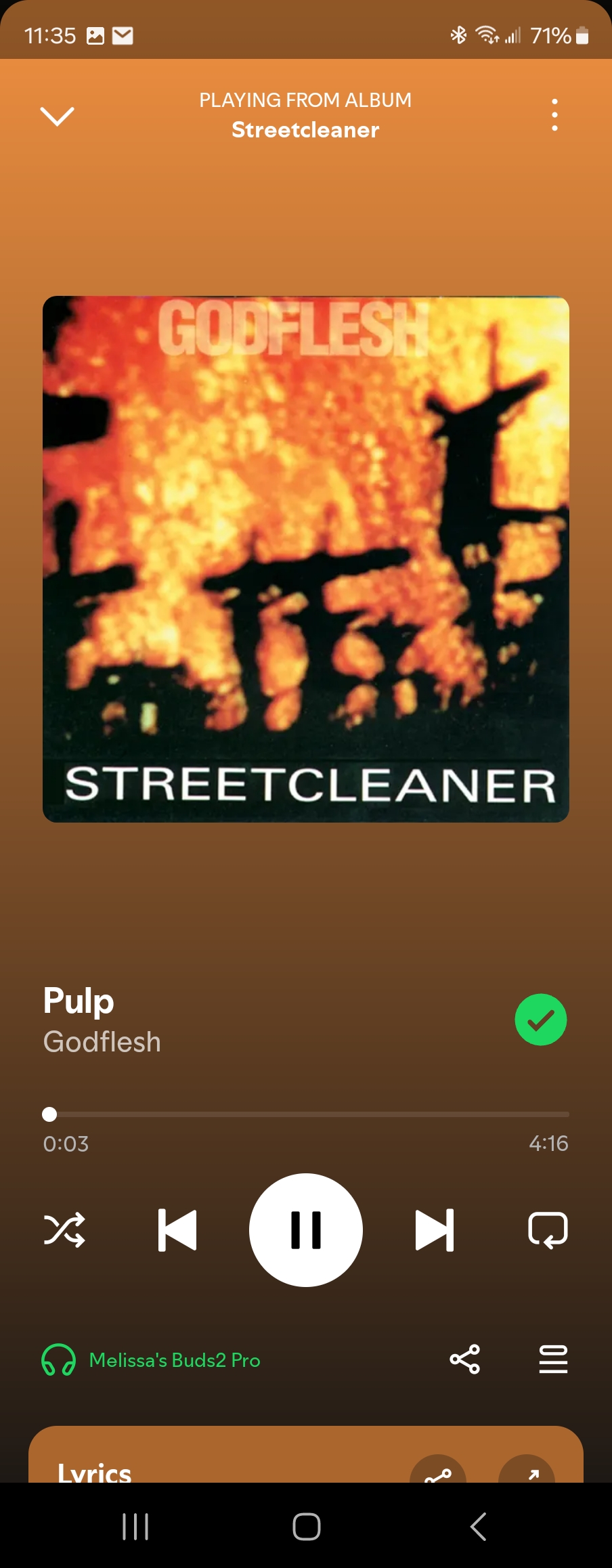Image resolution: width=612 pixels, height=1568 pixels.
Task: Open recent apps from navigation bar
Action: coord(135,1527)
